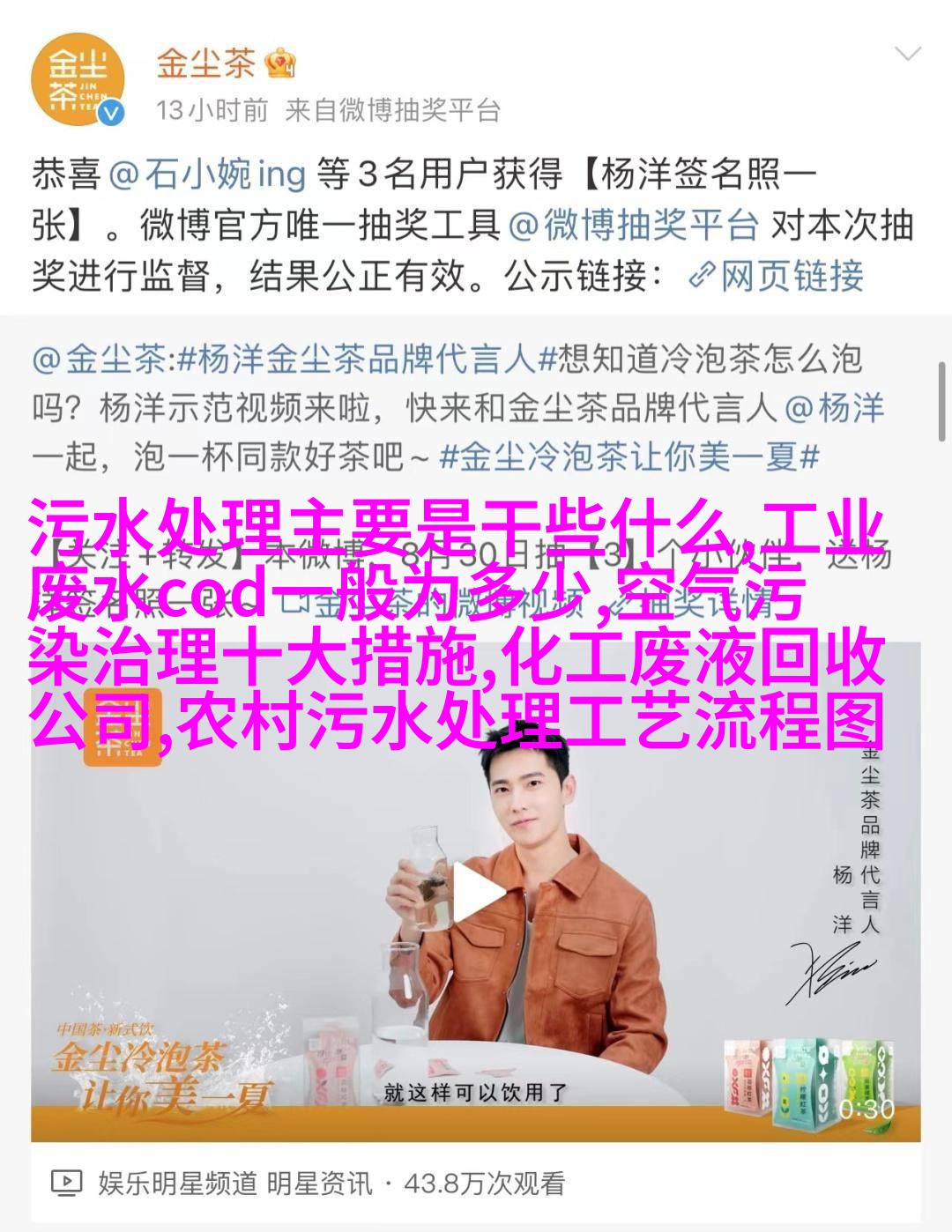The image size is (952, 1232).
Task: Open the @石小婉ing mention
Action: (207, 174)
